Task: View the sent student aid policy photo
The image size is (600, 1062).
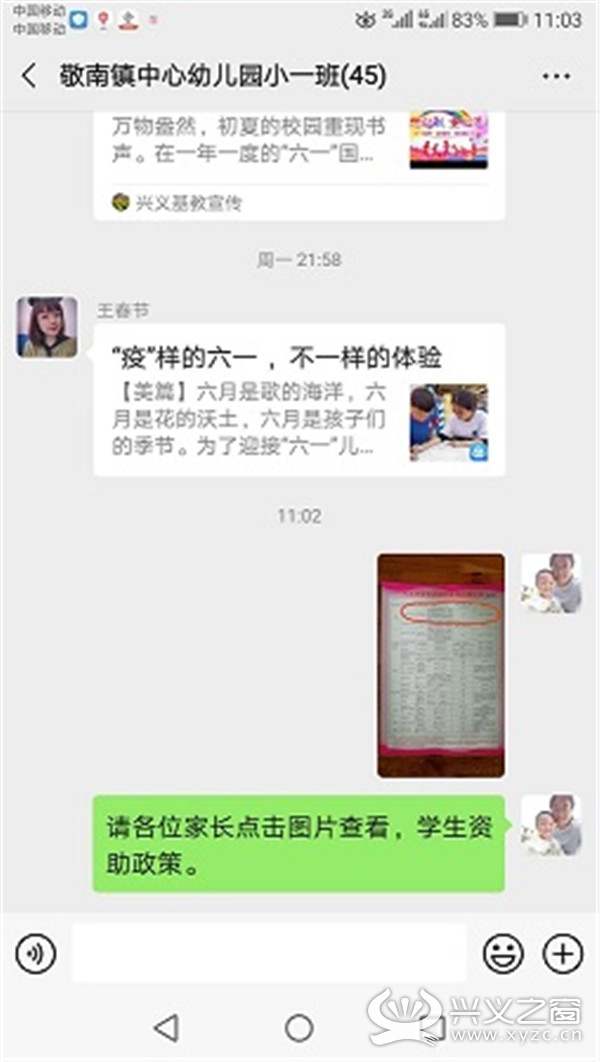Action: coord(441,665)
